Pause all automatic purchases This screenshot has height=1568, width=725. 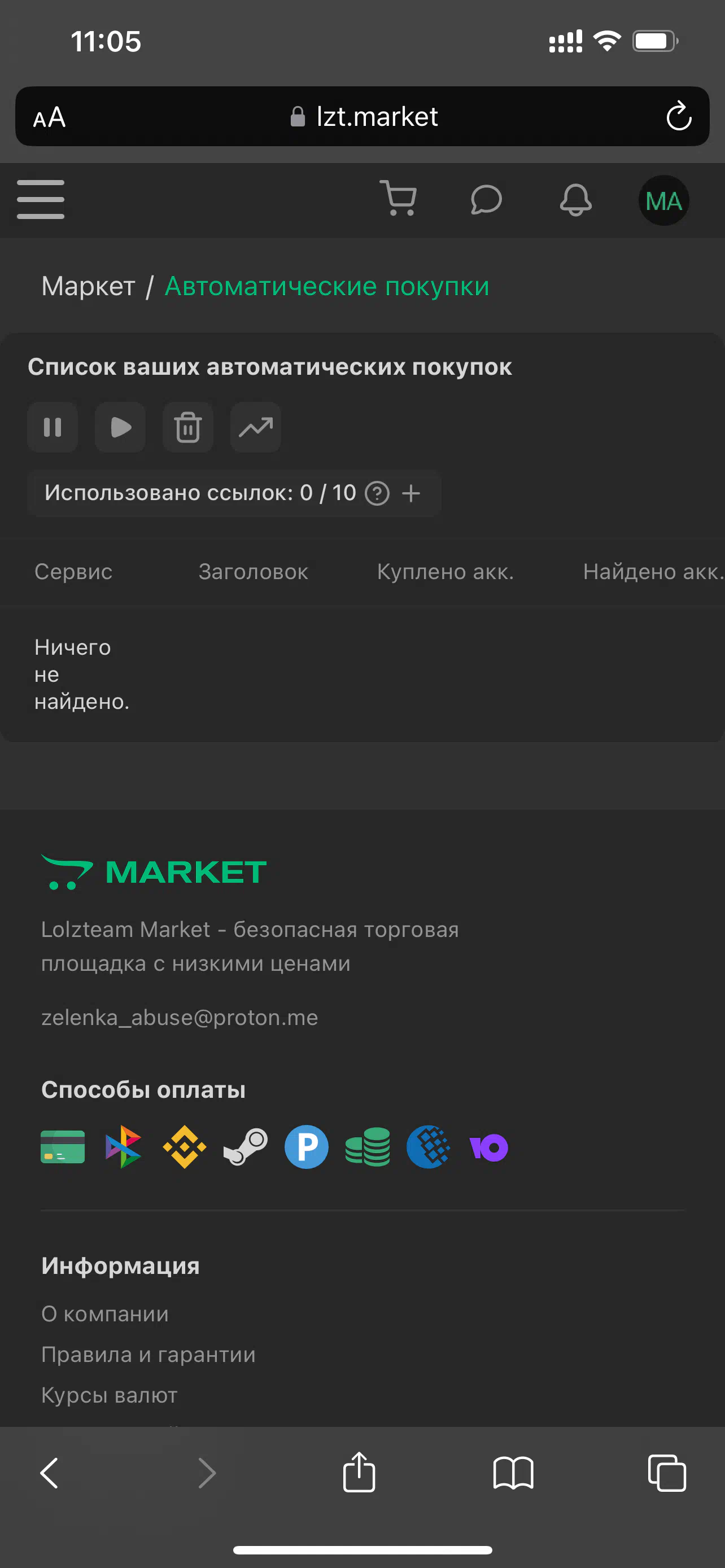(53, 427)
